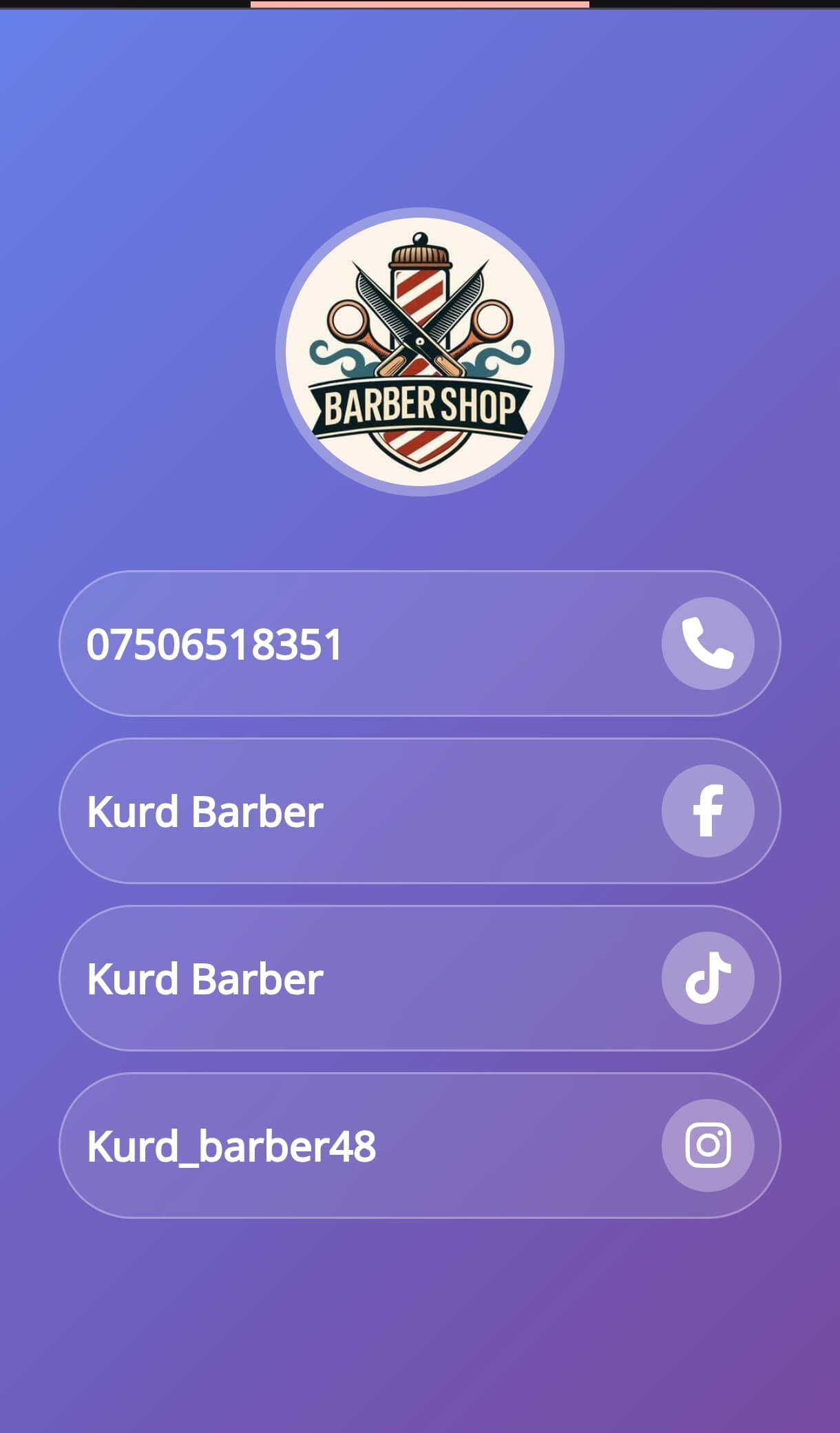Visit the Kurd_barber48 Instagram profile
This screenshot has width=840, height=1433.
(419, 1145)
